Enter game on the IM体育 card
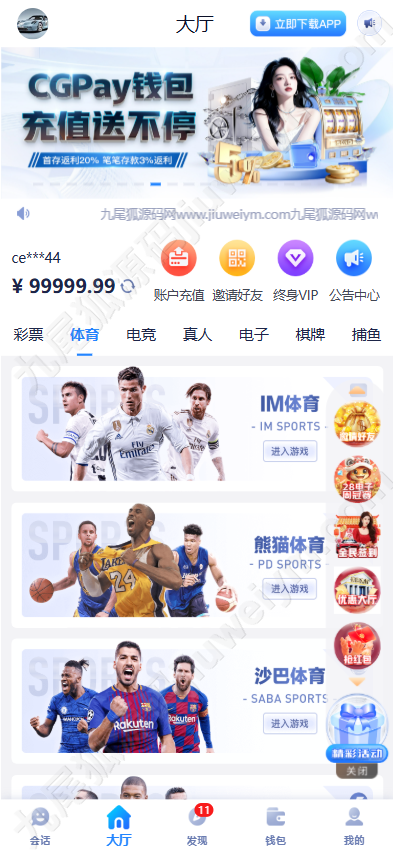The image size is (393, 850). pos(290,451)
